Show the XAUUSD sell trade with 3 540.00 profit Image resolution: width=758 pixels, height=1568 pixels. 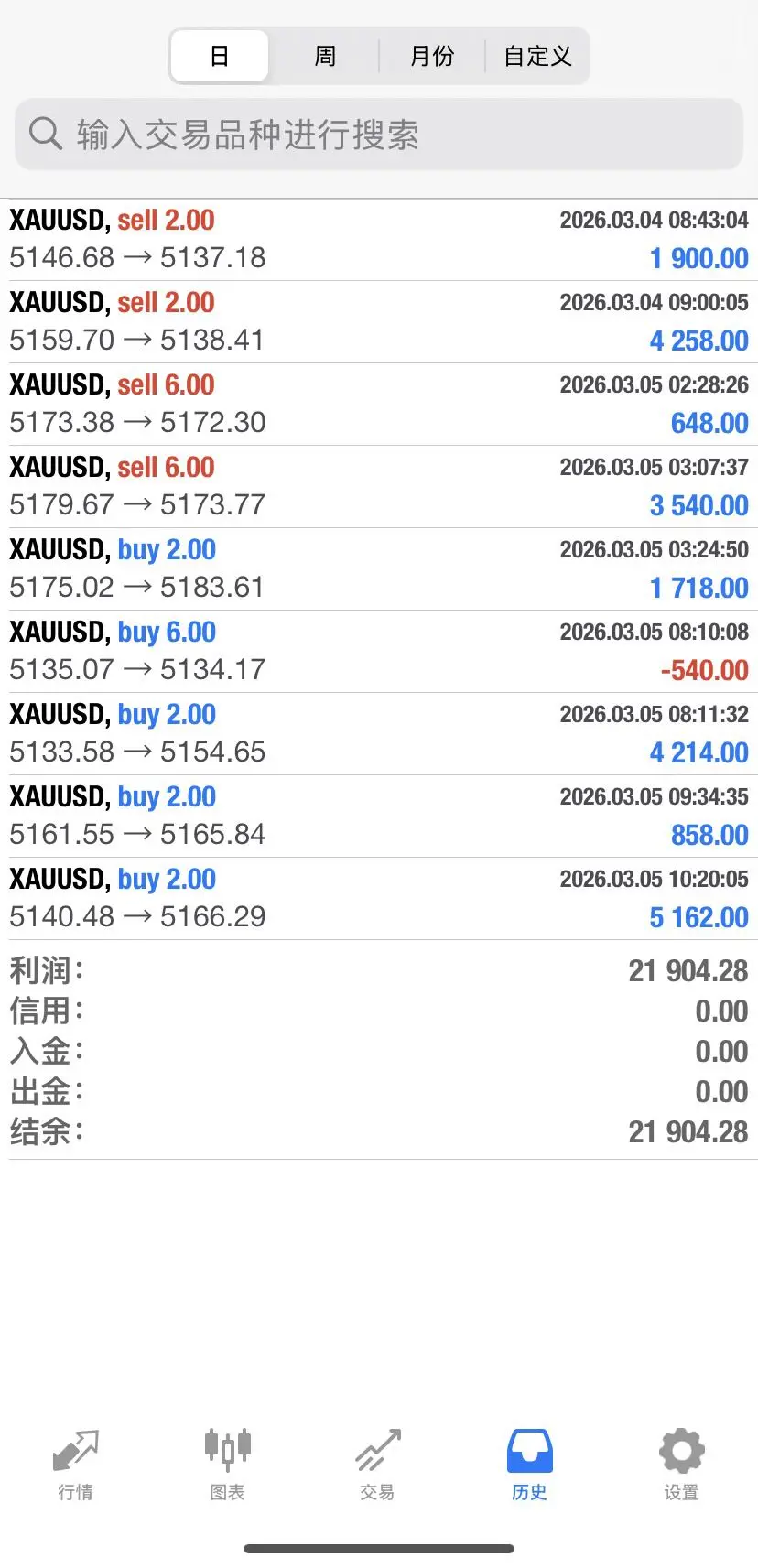click(379, 487)
